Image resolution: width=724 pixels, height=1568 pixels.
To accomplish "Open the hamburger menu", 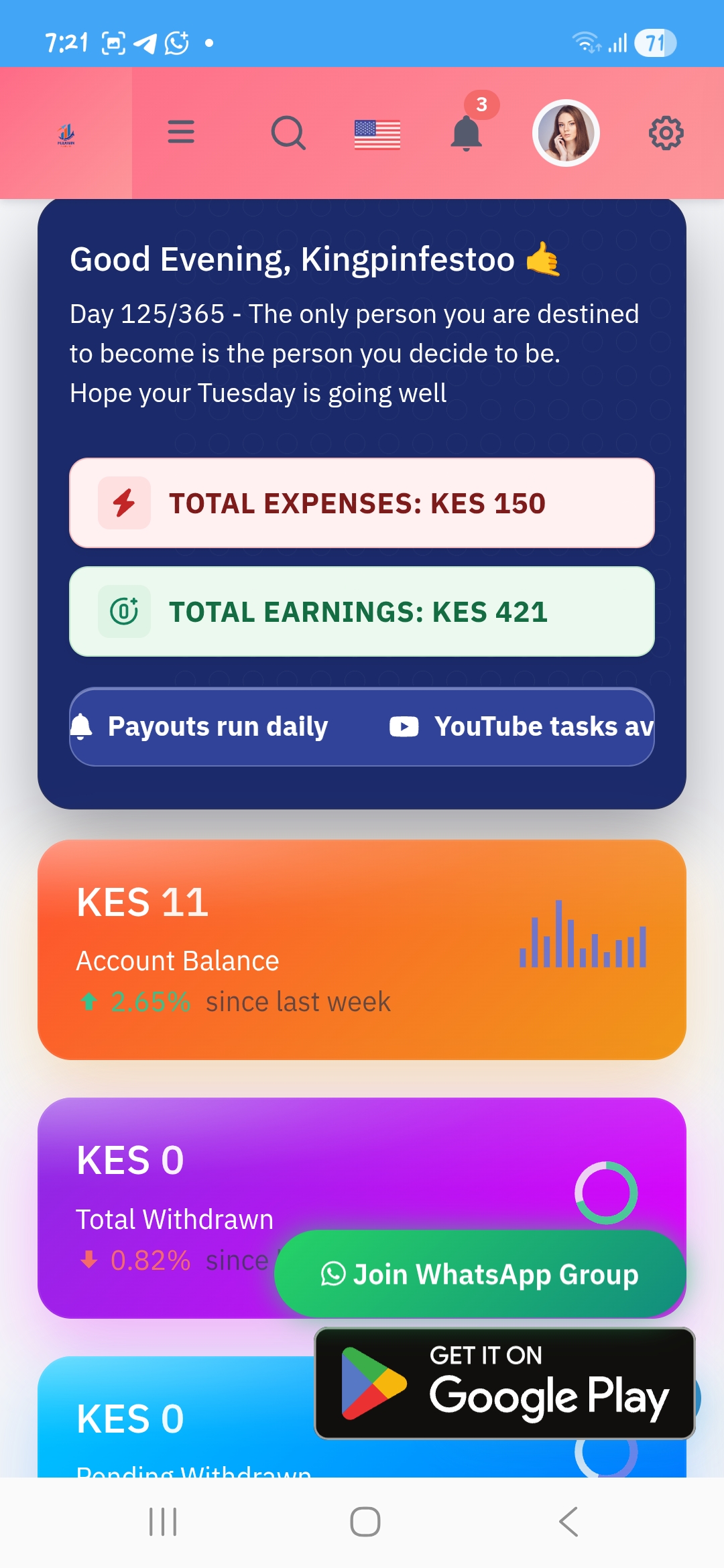I will [181, 132].
